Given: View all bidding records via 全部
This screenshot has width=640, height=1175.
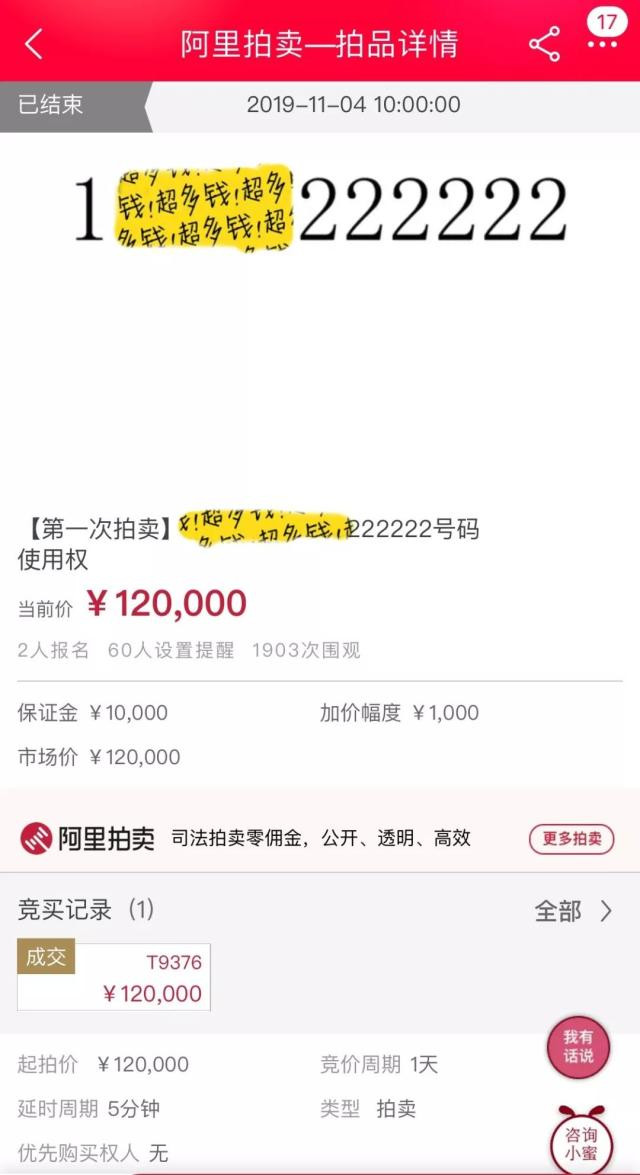Looking at the screenshot, I should click(573, 911).
